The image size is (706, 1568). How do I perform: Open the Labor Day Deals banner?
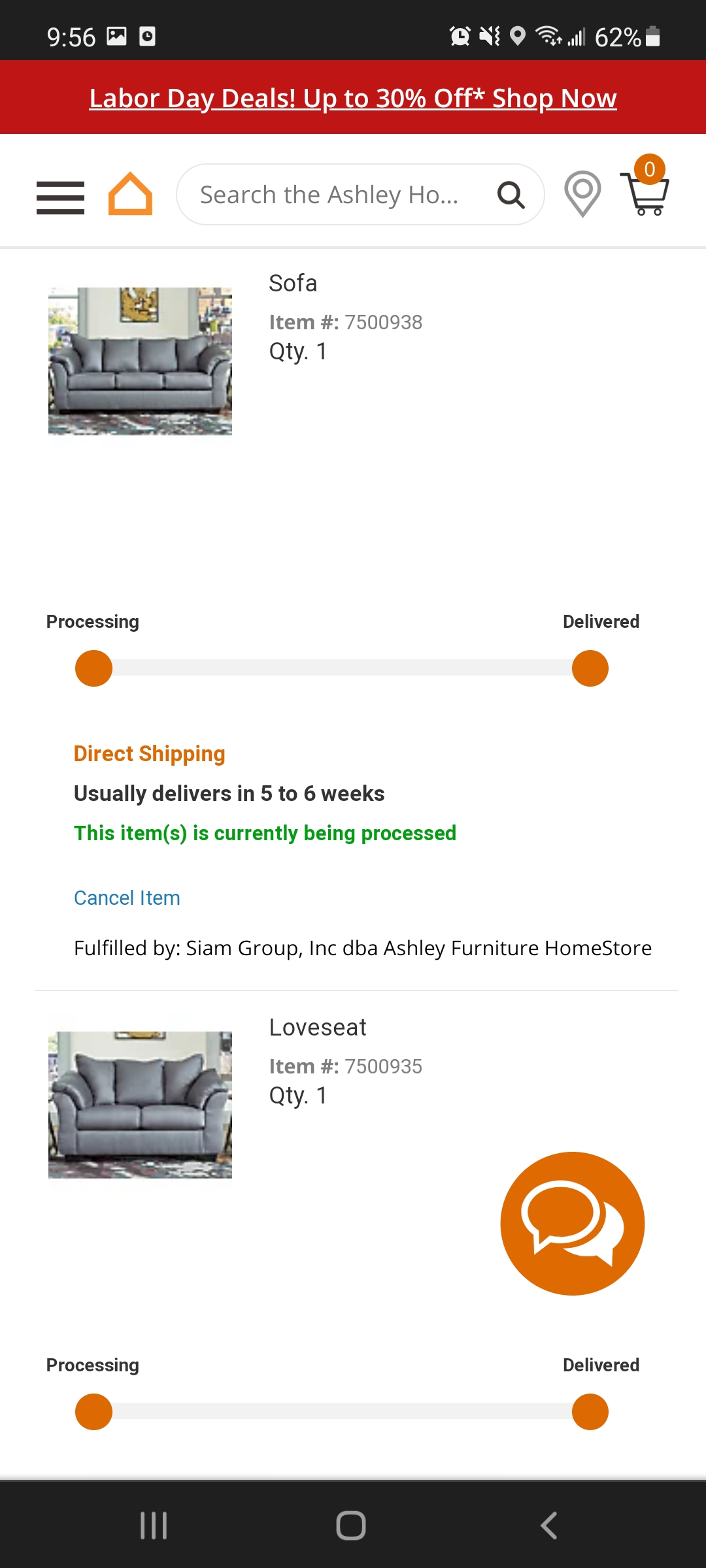click(x=353, y=97)
